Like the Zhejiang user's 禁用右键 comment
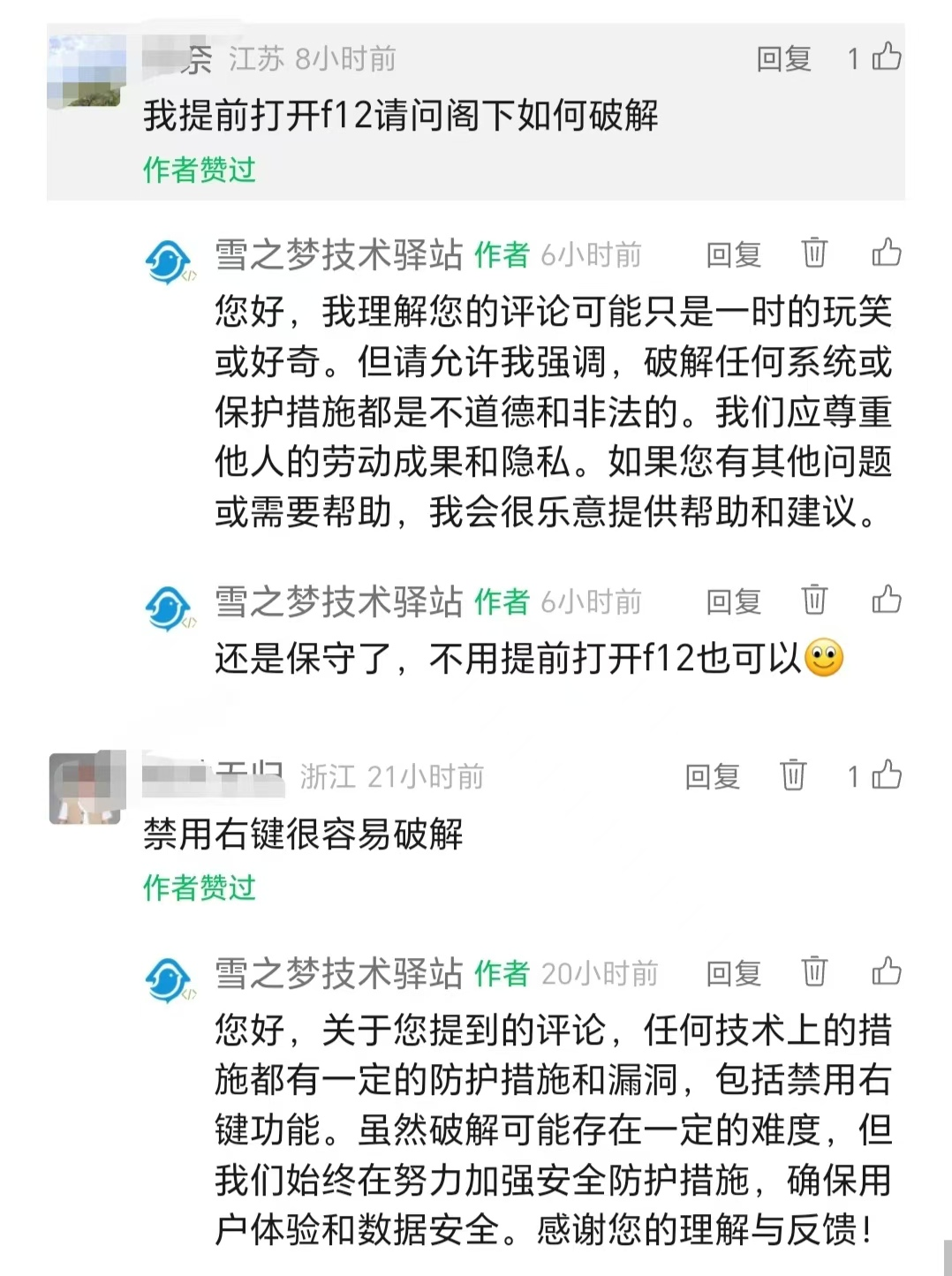The height and width of the screenshot is (1276, 952). [886, 775]
